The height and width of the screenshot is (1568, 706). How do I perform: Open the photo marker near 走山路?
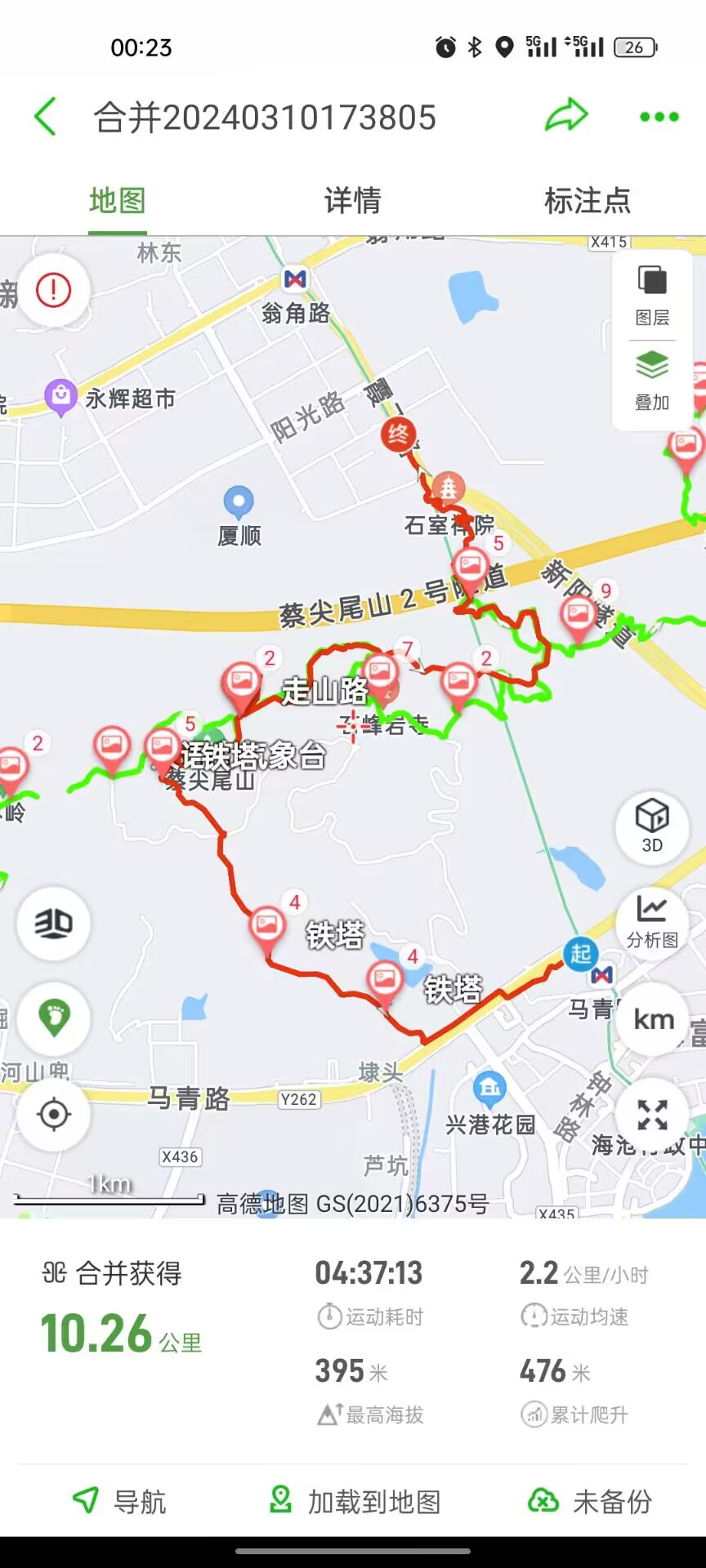coord(242,683)
